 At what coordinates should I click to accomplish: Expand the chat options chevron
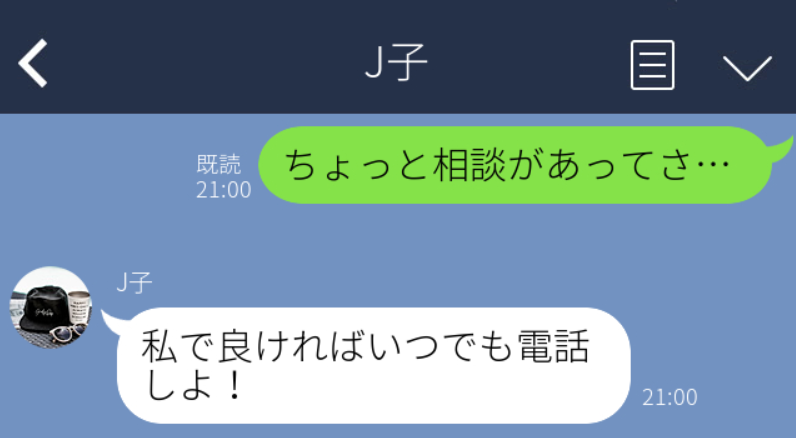[746, 68]
